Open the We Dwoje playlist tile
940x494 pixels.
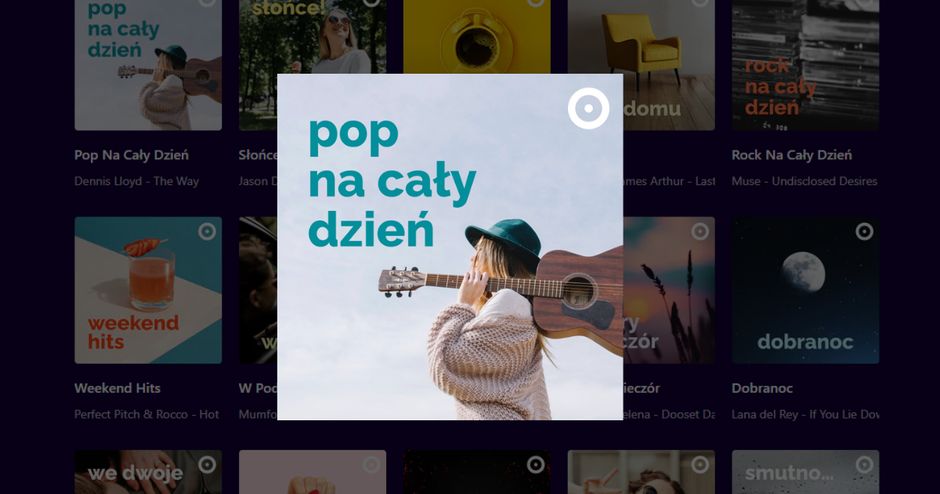148,472
